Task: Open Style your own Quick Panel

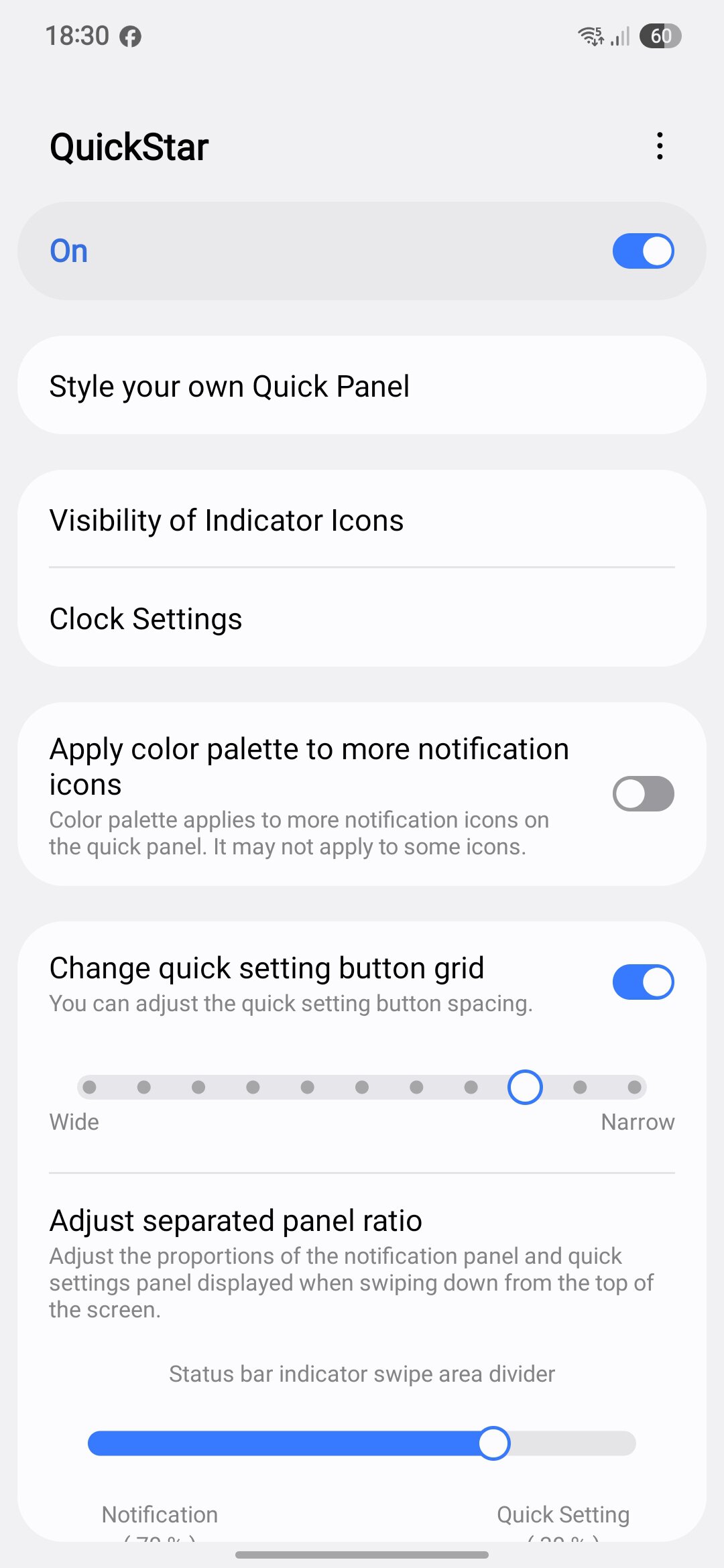Action: pos(362,385)
